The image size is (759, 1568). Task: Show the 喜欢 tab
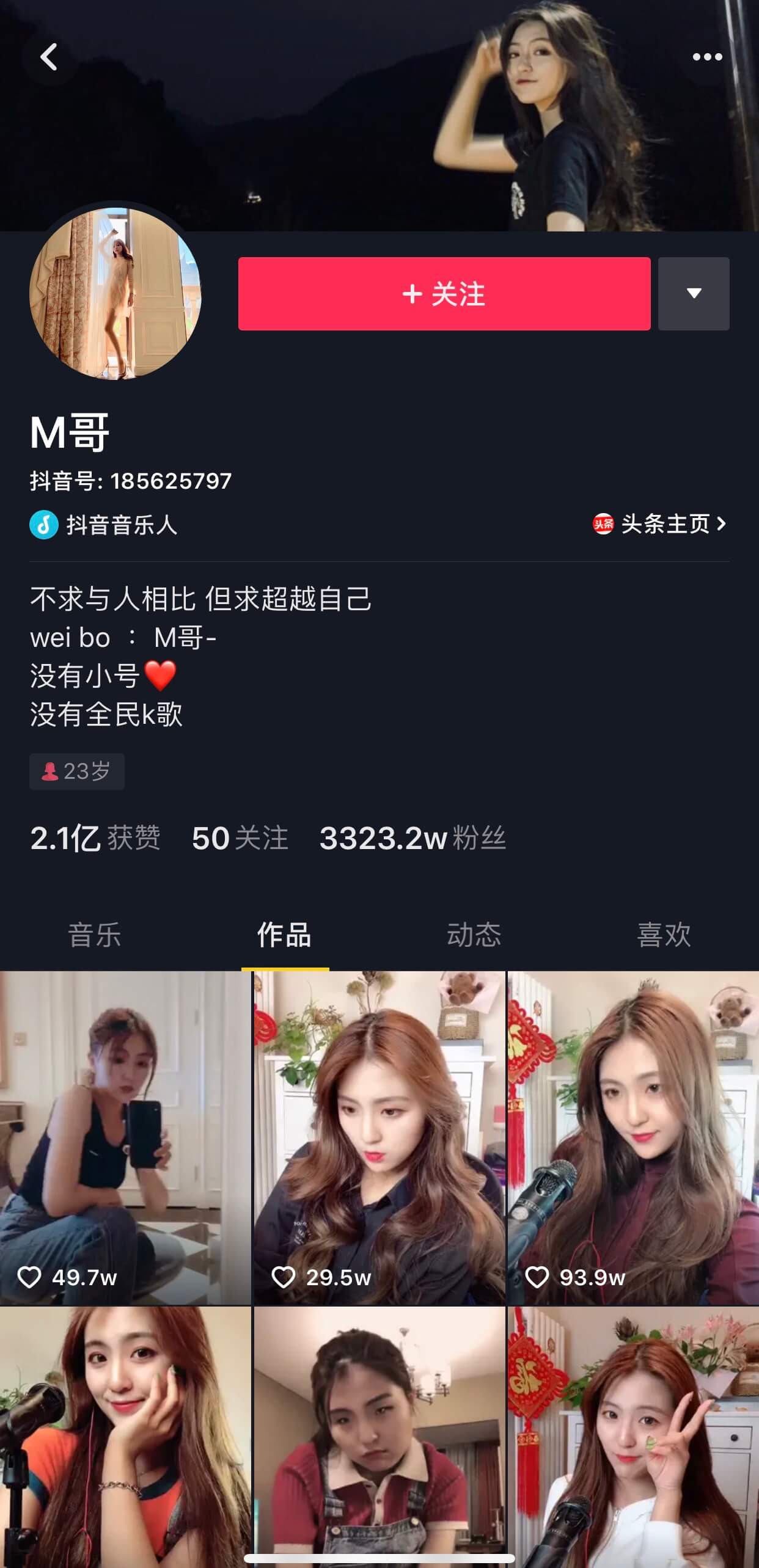click(x=664, y=935)
